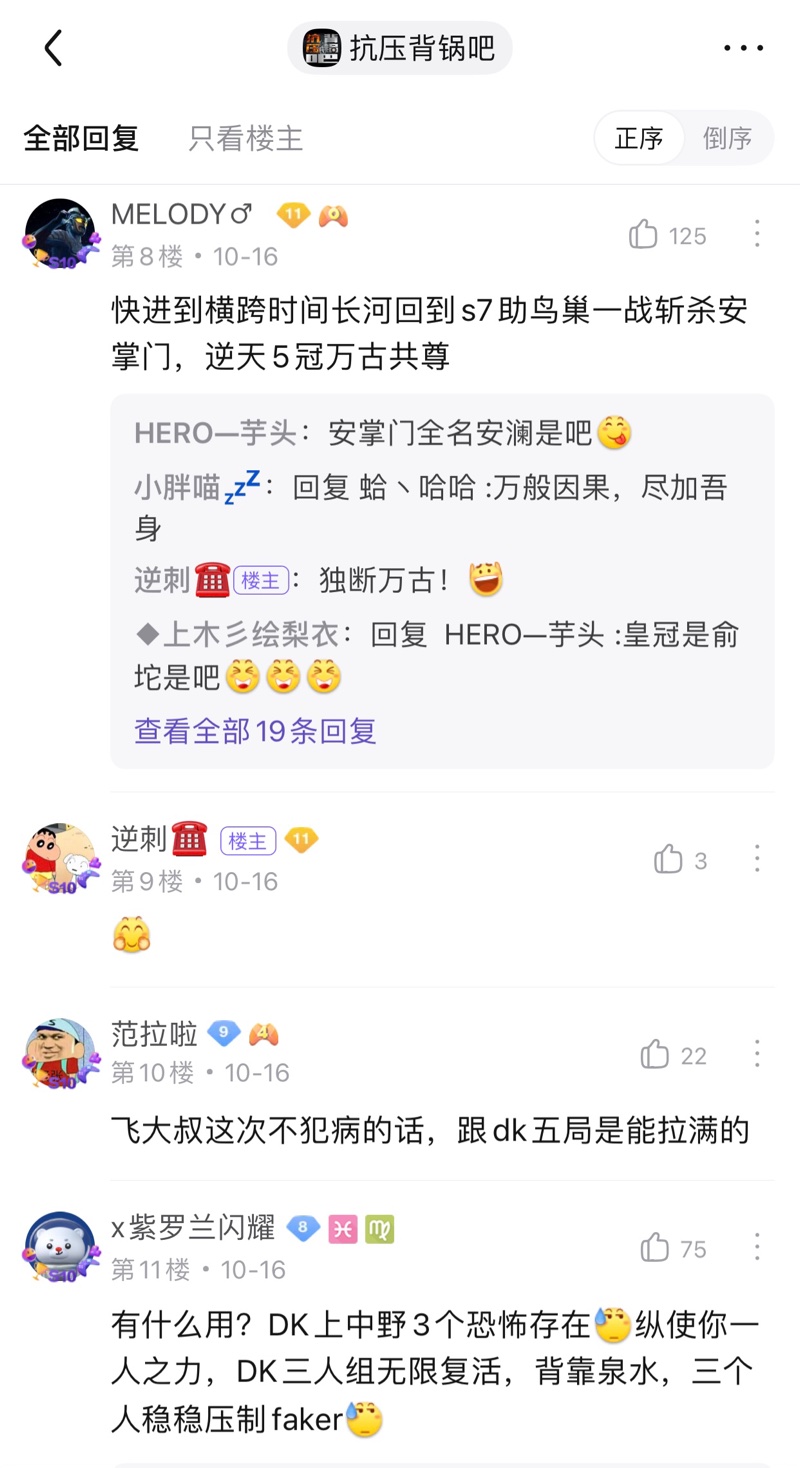800x1468 pixels.
Task: Like 范拉啦's 第10楼 reply
Action: pos(656,1054)
